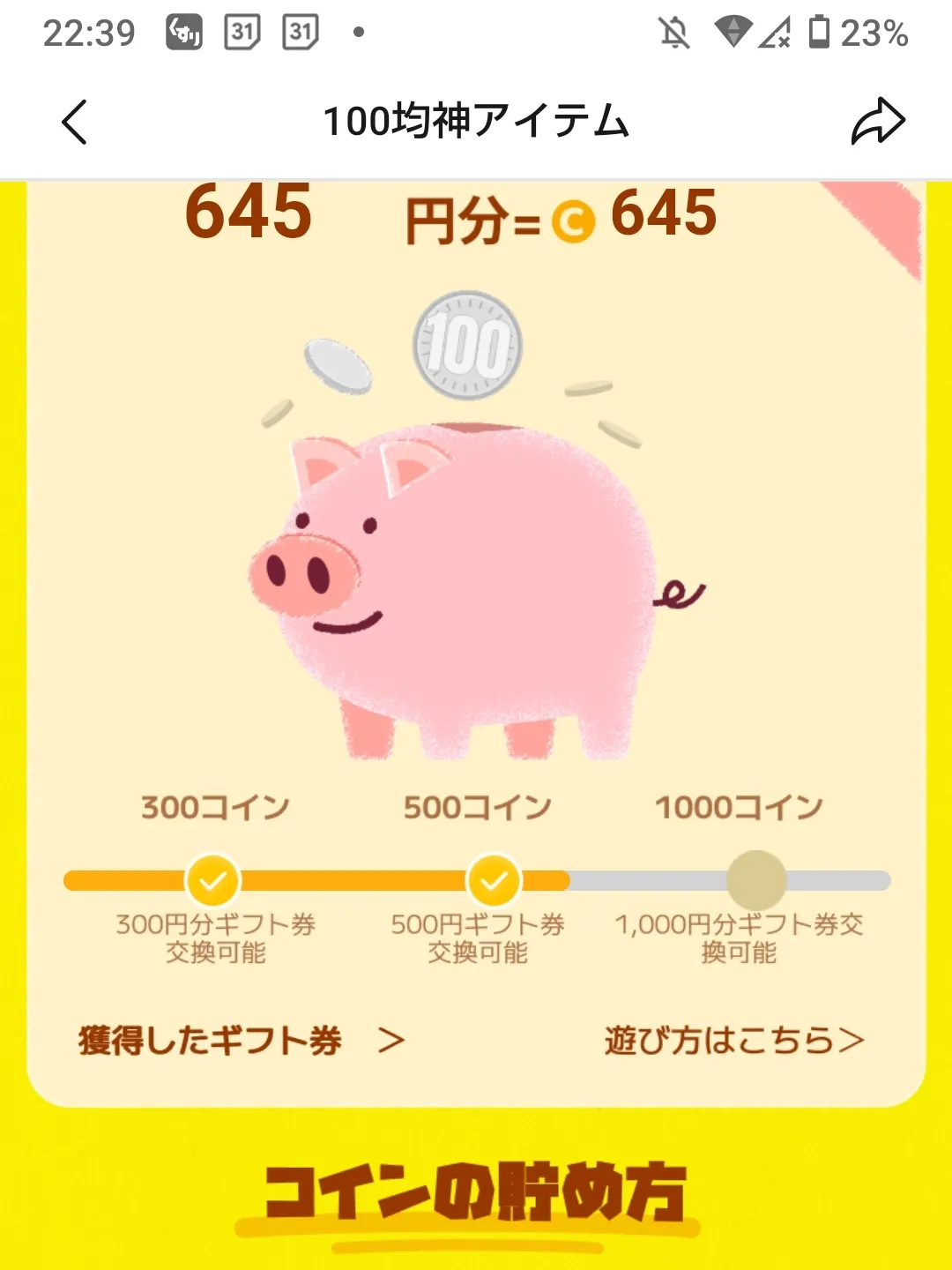Go back using the header arrow
952x1270 pixels.
point(75,122)
